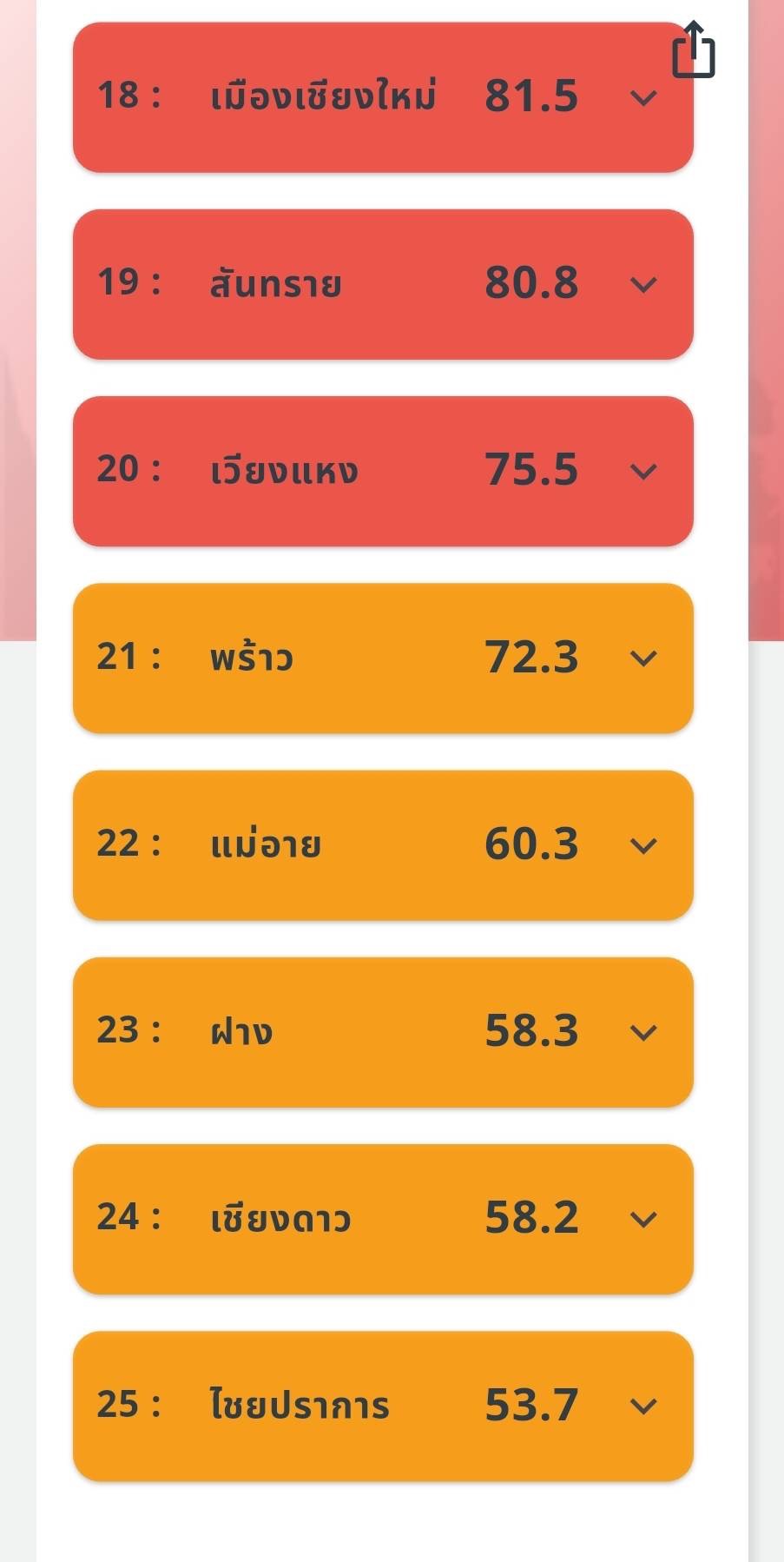784x1562 pixels.
Task: Expand row 21 พร้าว
Action: tap(642, 659)
